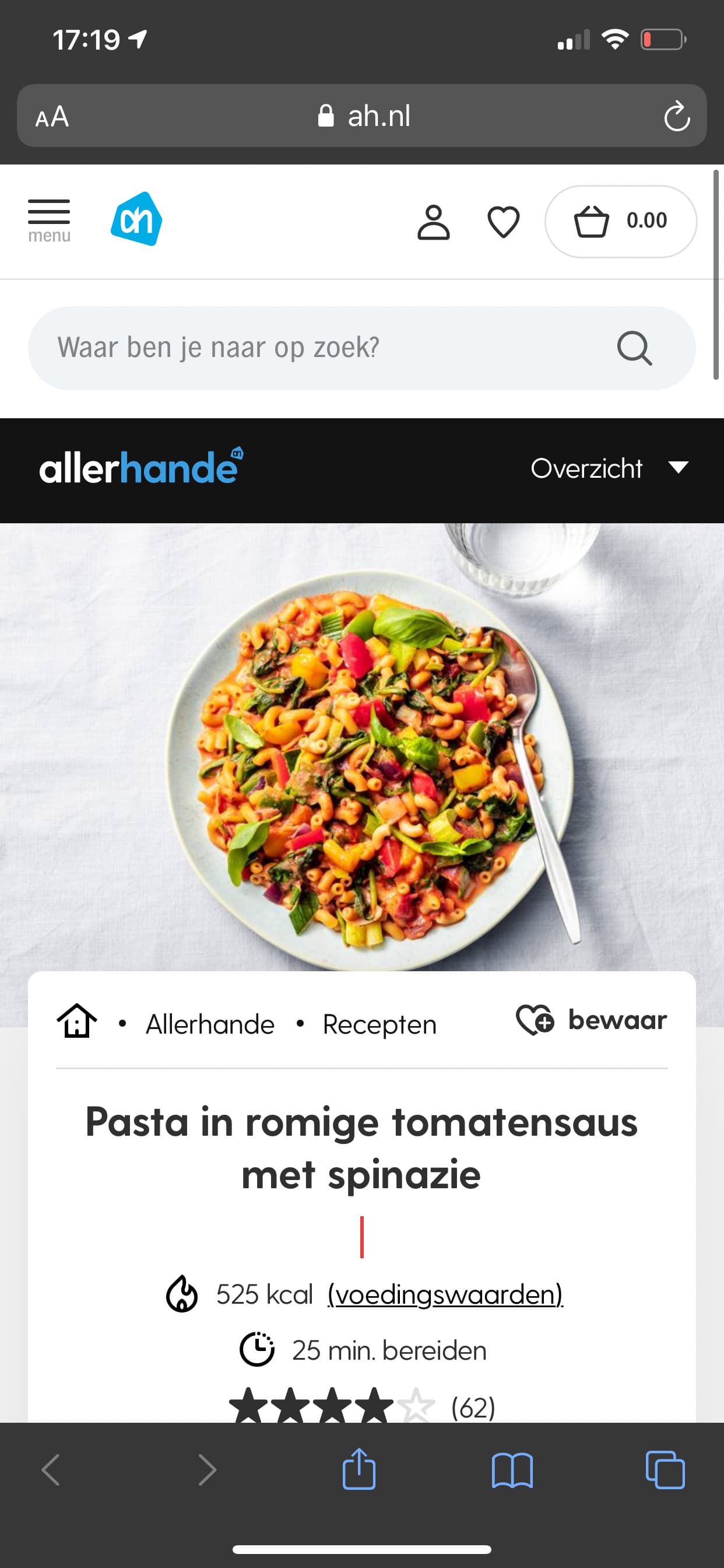This screenshot has width=724, height=1568.
Task: Open the Allerhande breadcrumb link
Action: [x=210, y=1024]
